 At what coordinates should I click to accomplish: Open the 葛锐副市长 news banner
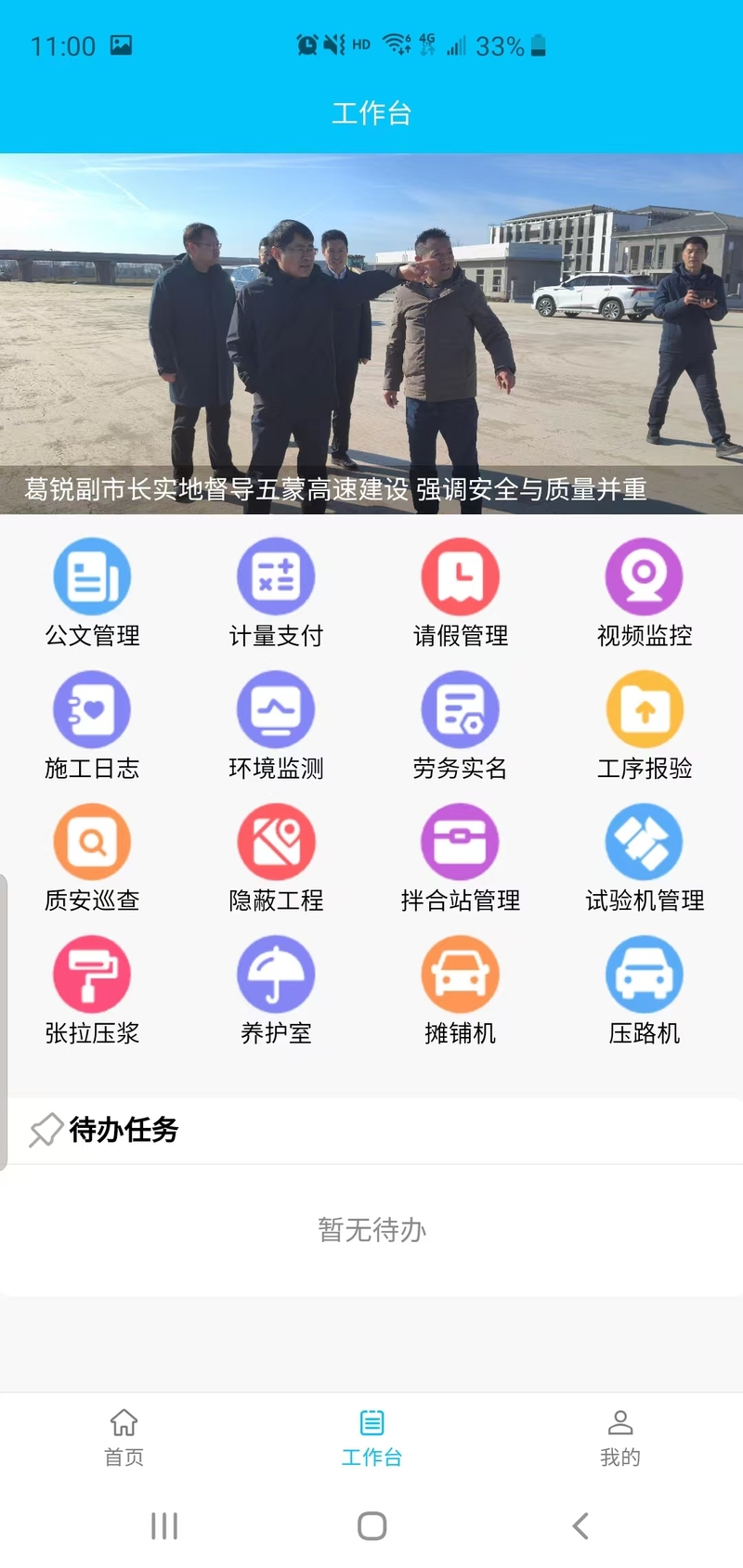(371, 334)
